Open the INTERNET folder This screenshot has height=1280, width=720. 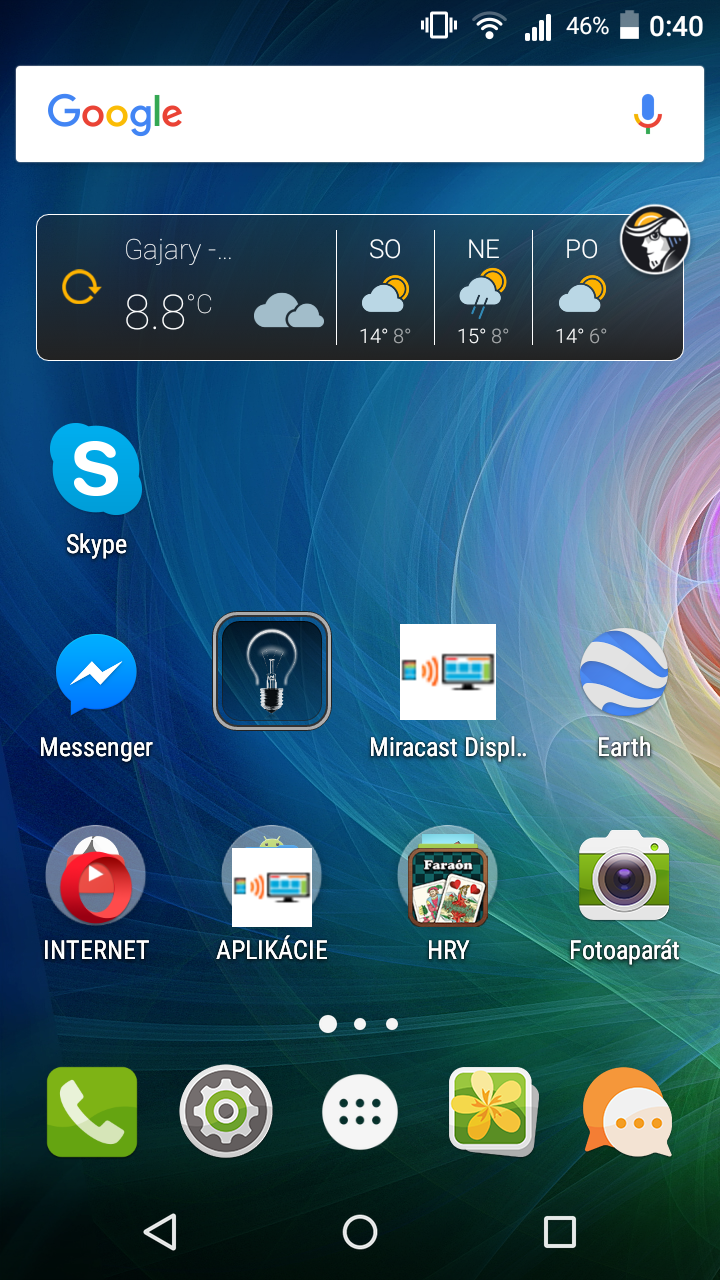pos(96,876)
